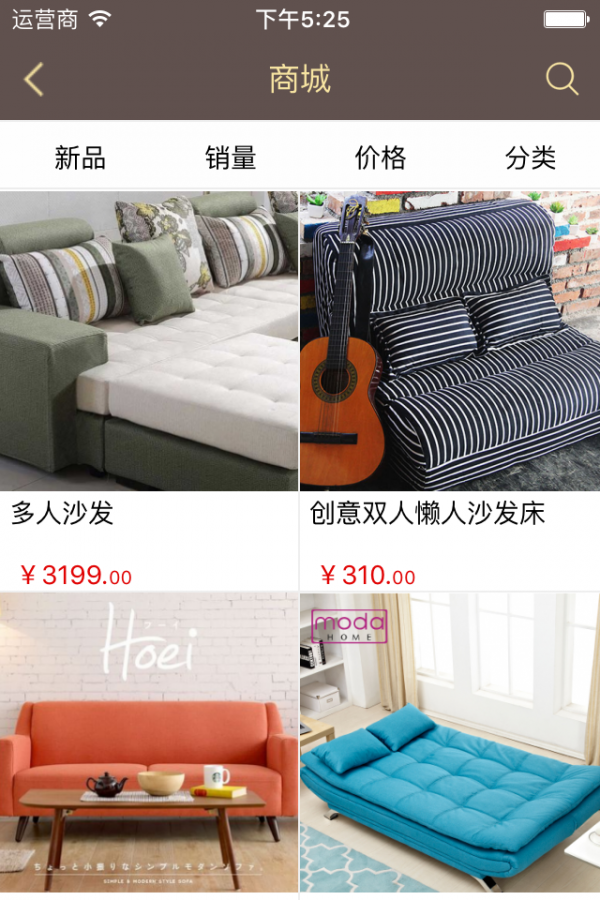
Task: Open search in the 商城 header
Action: [562, 80]
